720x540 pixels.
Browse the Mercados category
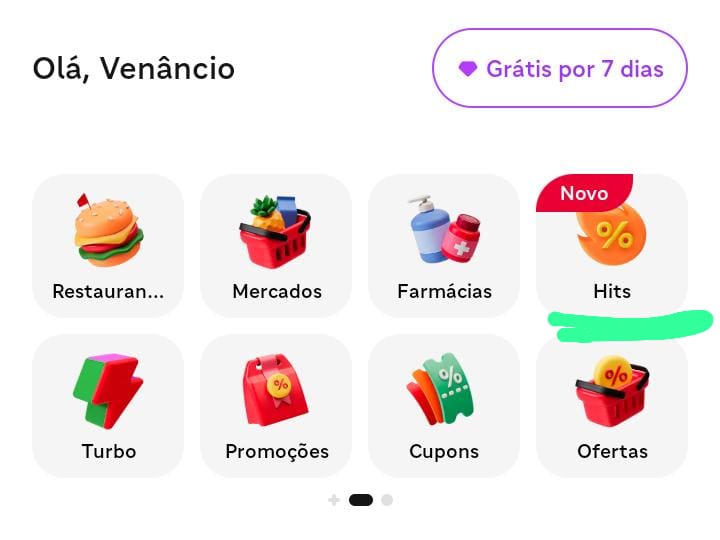tap(276, 245)
